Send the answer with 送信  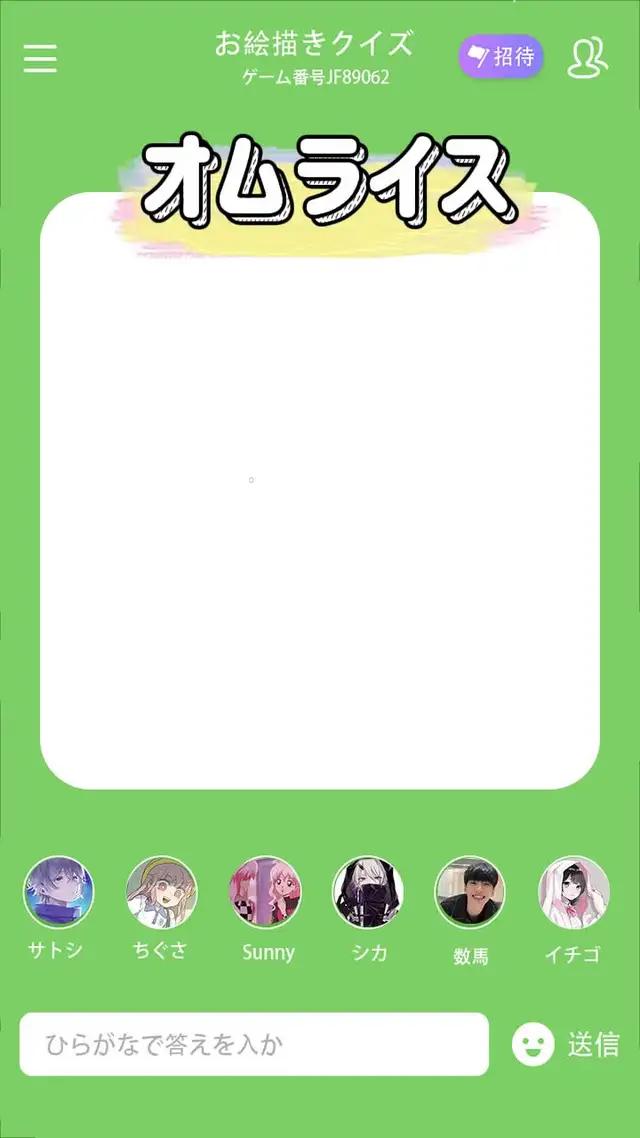pyautogui.click(x=594, y=1045)
